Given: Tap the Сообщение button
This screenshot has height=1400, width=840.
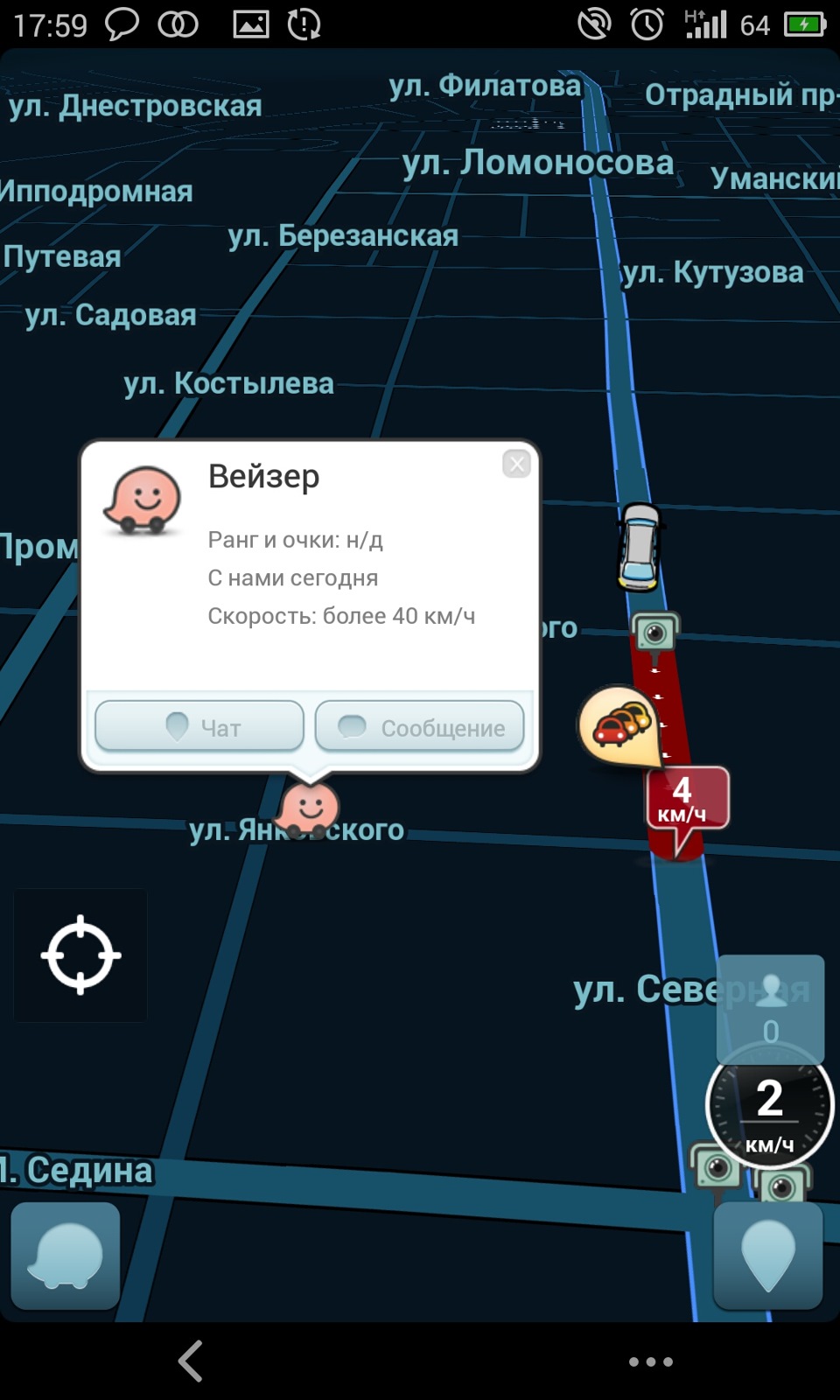Looking at the screenshot, I should 419,726.
